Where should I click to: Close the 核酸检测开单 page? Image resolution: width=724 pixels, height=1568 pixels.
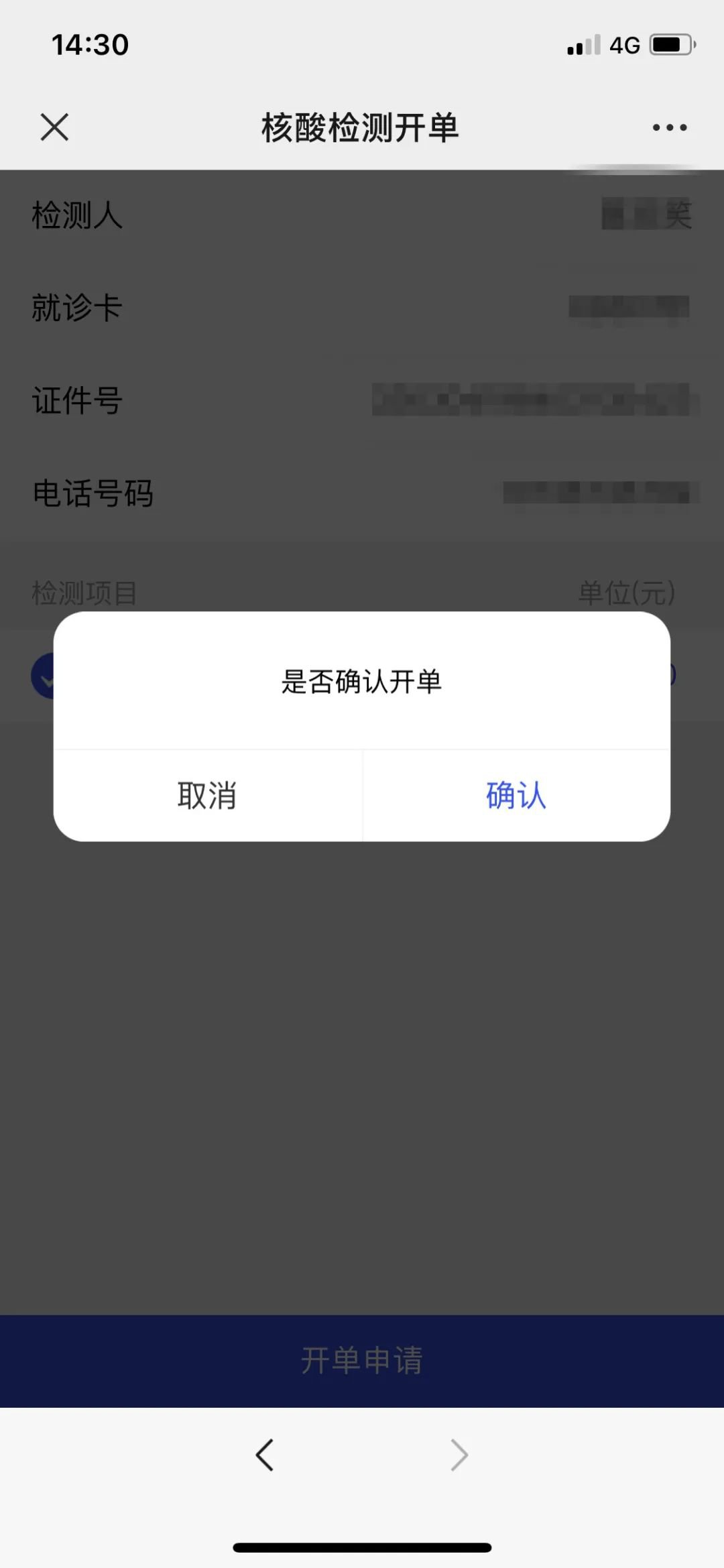click(x=54, y=127)
